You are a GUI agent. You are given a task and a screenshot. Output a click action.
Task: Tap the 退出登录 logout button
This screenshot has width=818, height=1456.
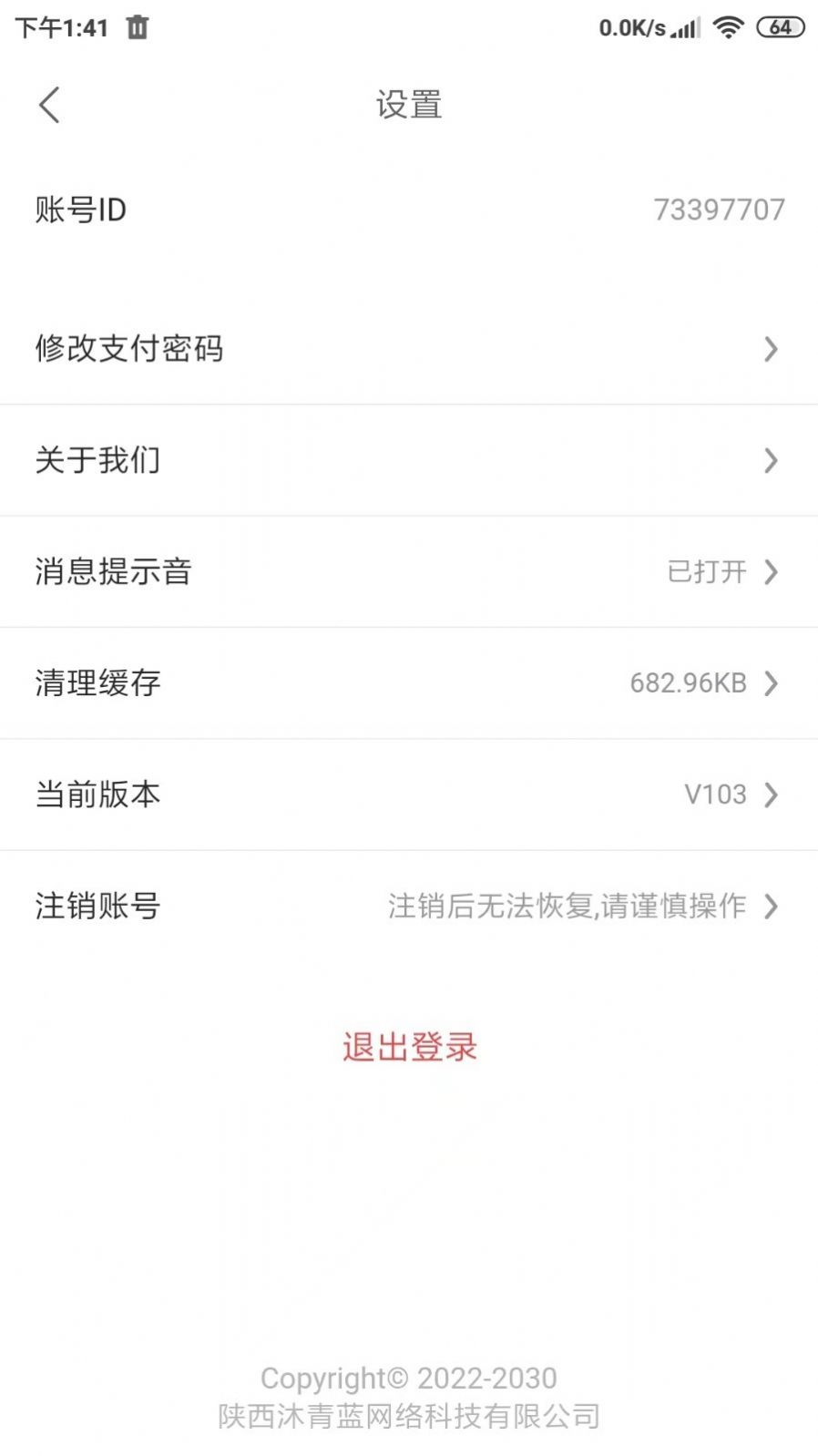point(408,1048)
